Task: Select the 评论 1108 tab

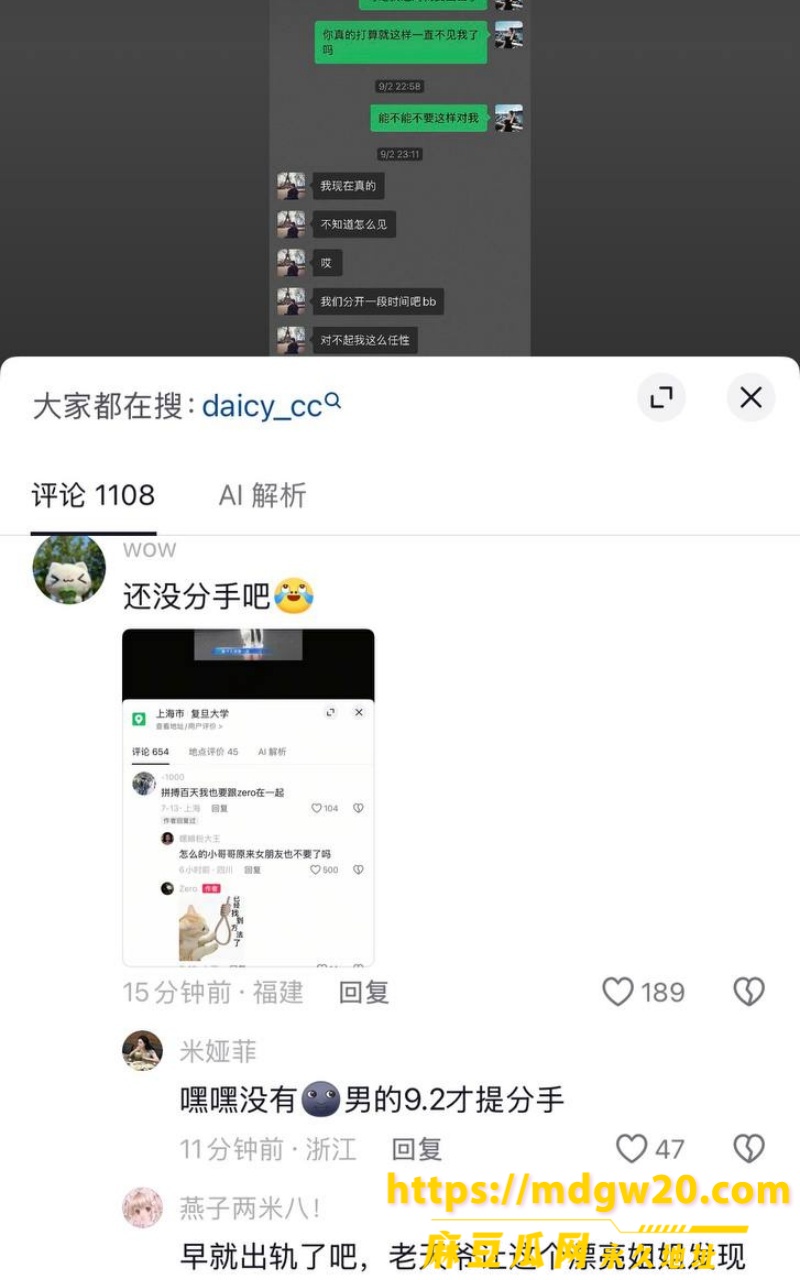Action: pyautogui.click(x=93, y=495)
